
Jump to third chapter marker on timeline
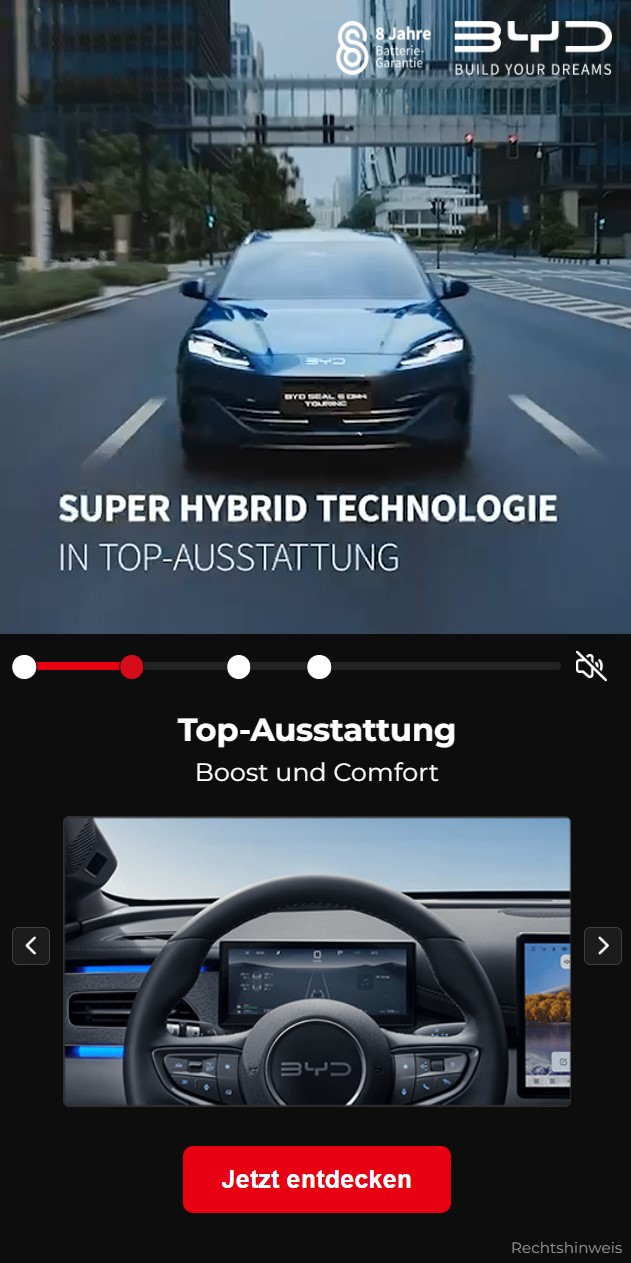[x=238, y=667]
